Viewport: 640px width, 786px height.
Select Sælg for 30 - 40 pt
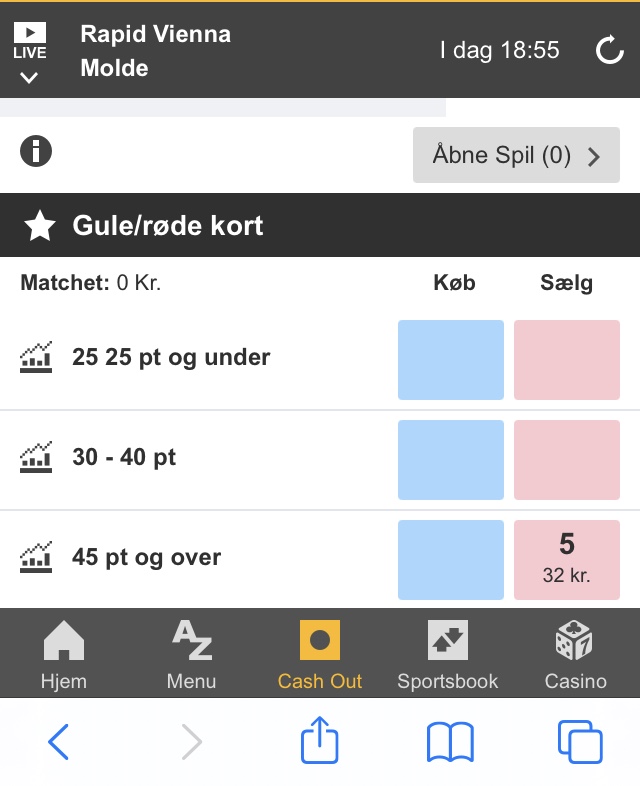click(566, 460)
